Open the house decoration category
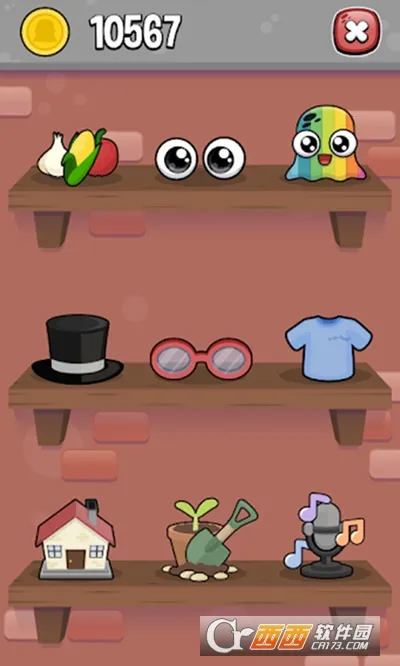 (x=75, y=539)
